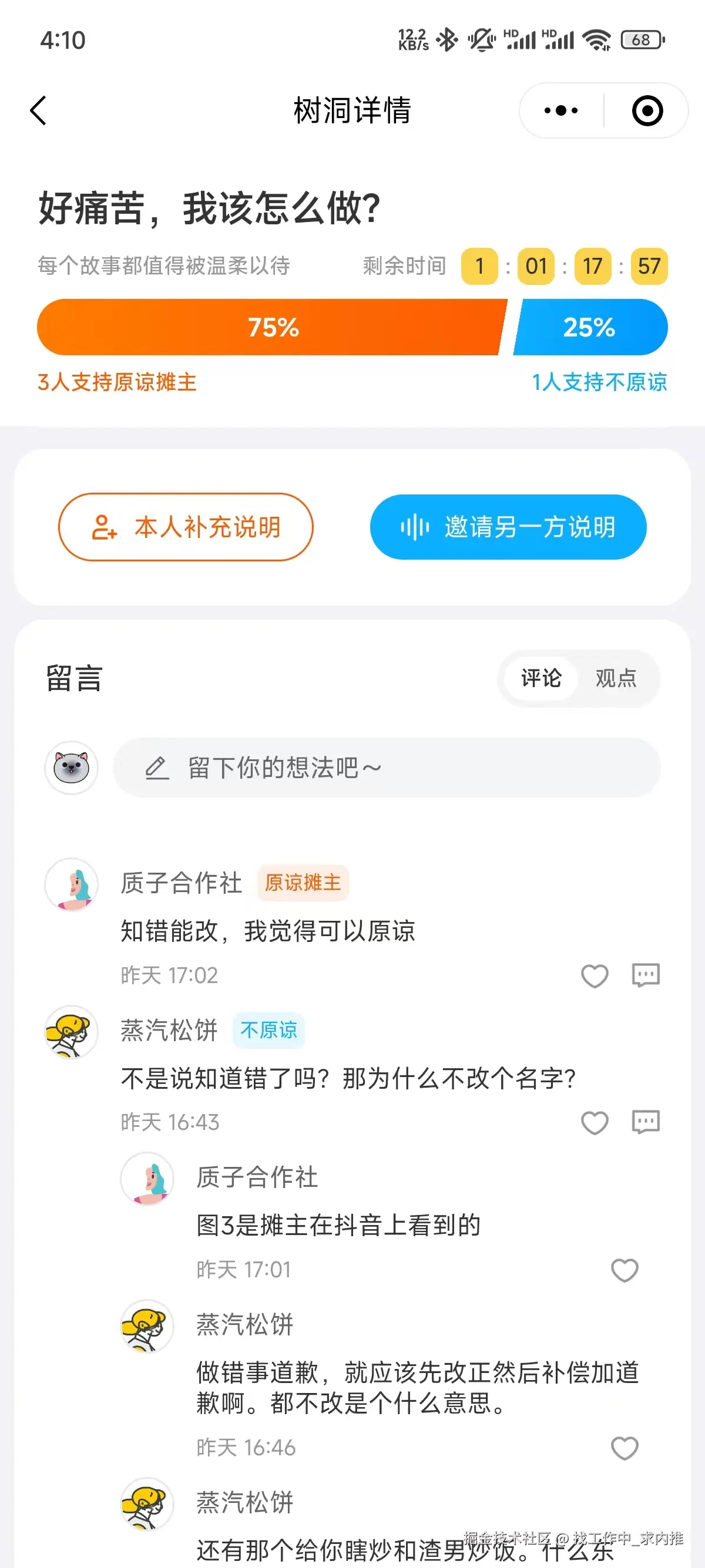The height and width of the screenshot is (1568, 705).
Task: Like 蒸汽松饼's reply from 昨天 16:46
Action: [x=624, y=1448]
